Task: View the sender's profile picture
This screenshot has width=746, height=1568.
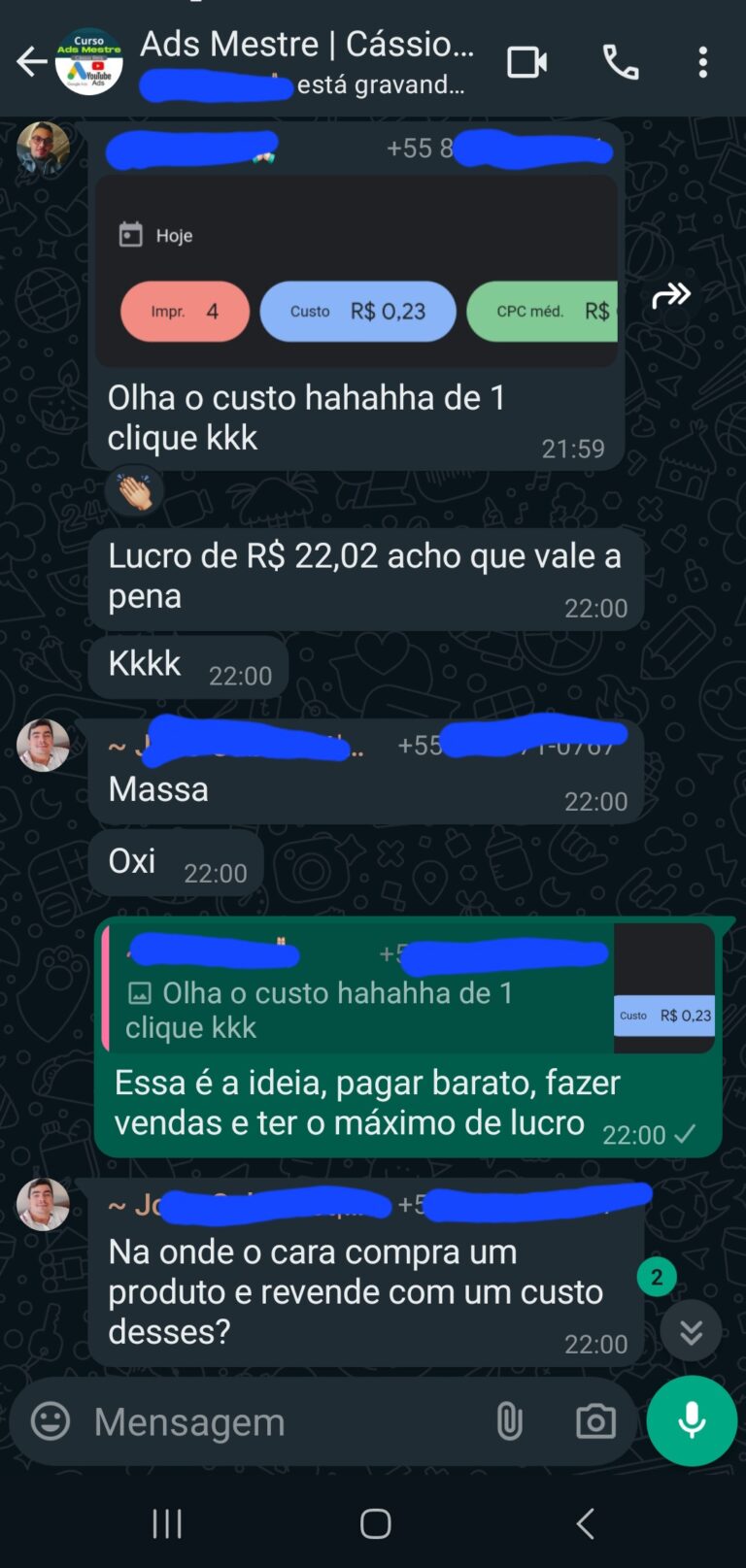Action: (43, 150)
